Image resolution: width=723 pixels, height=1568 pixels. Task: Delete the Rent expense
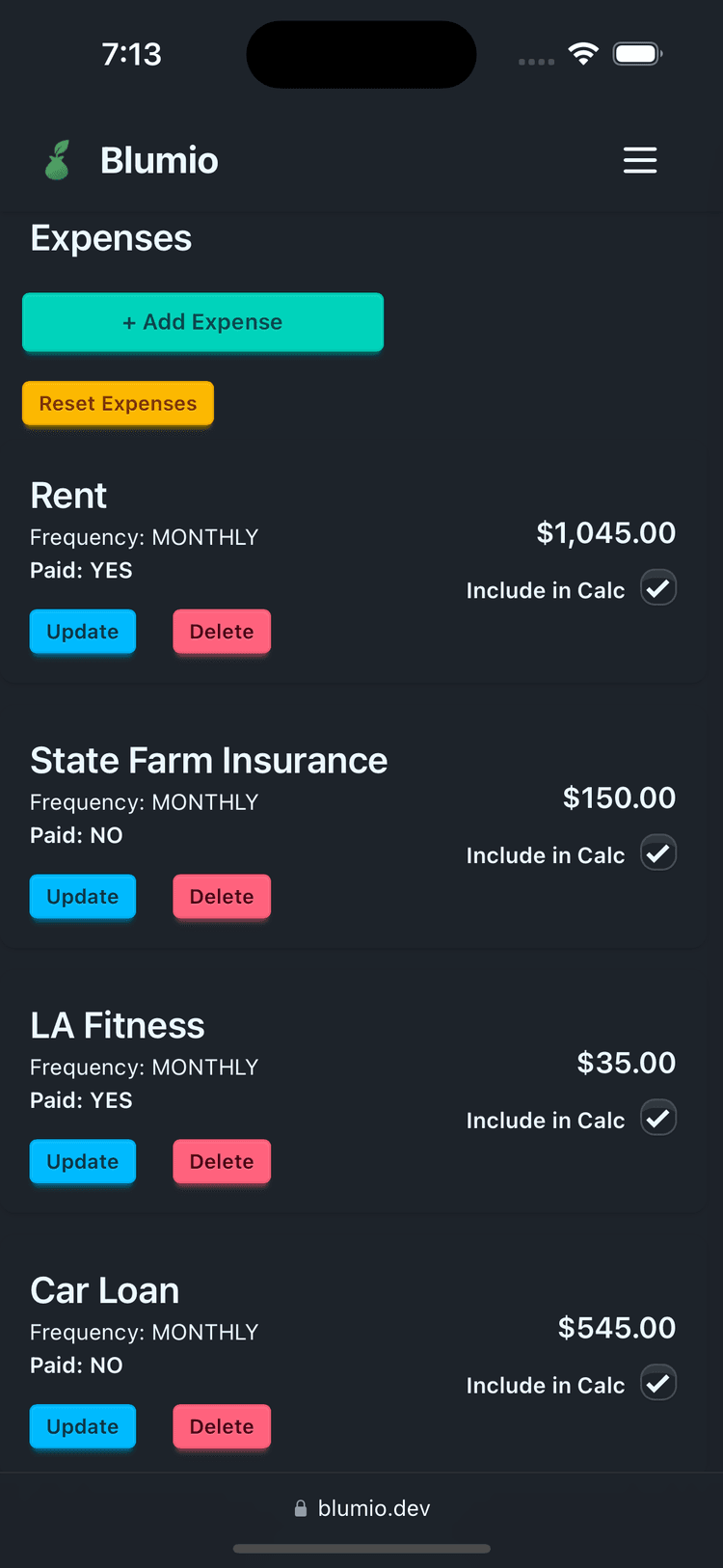222,632
